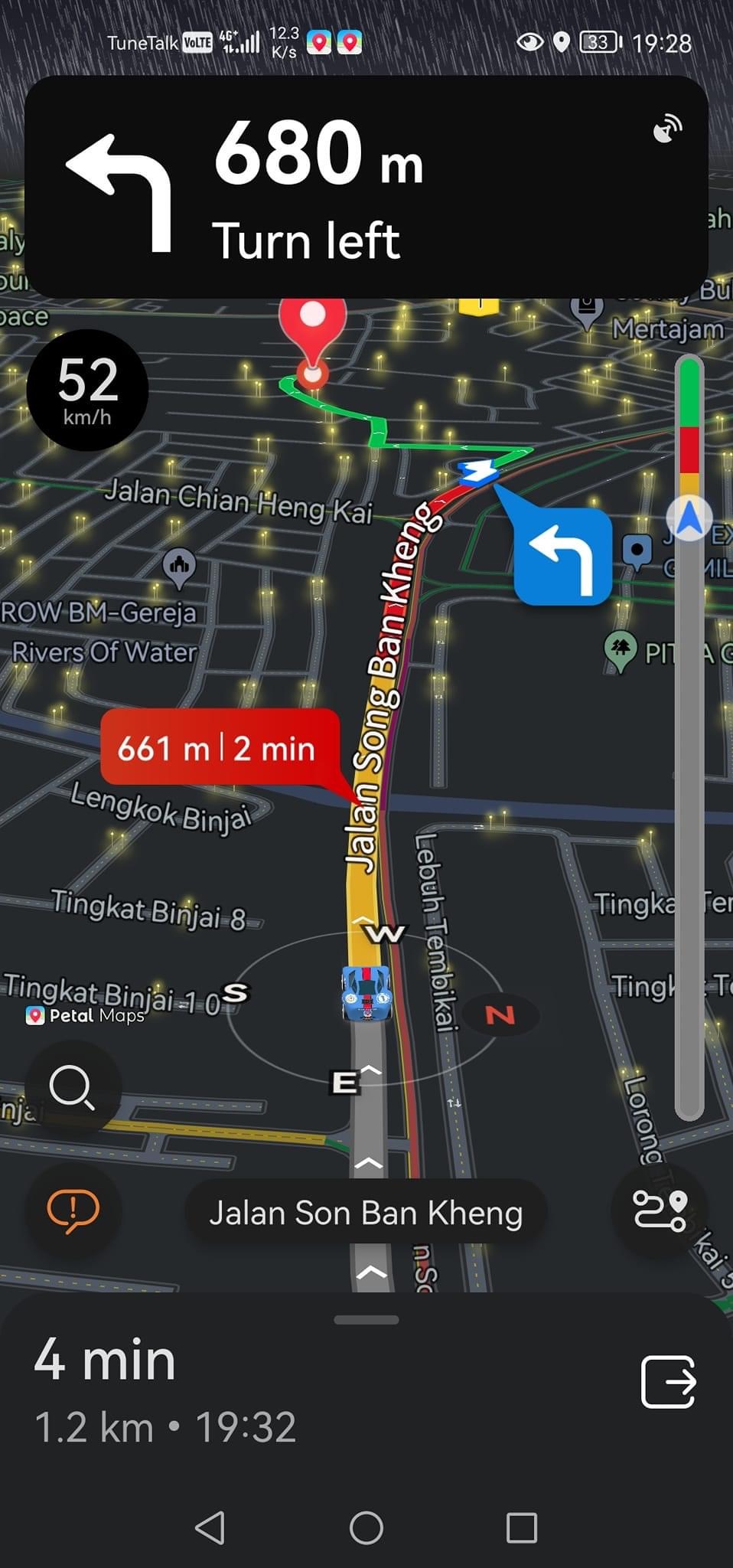Screen dimensions: 733x1568
Task: Go back with the system back button
Action: pyautogui.click(x=210, y=1527)
